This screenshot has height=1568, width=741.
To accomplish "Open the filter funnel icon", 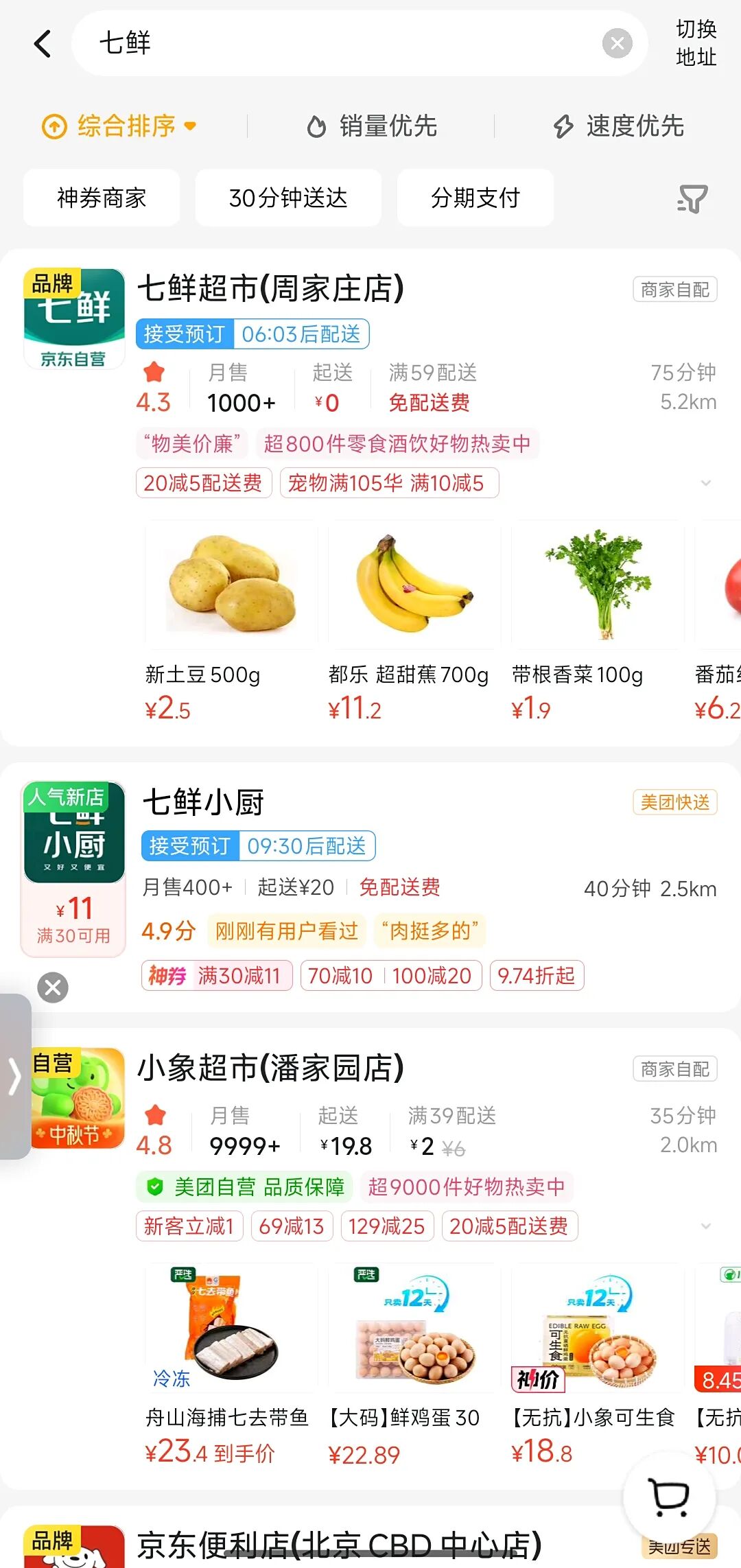I will [692, 199].
